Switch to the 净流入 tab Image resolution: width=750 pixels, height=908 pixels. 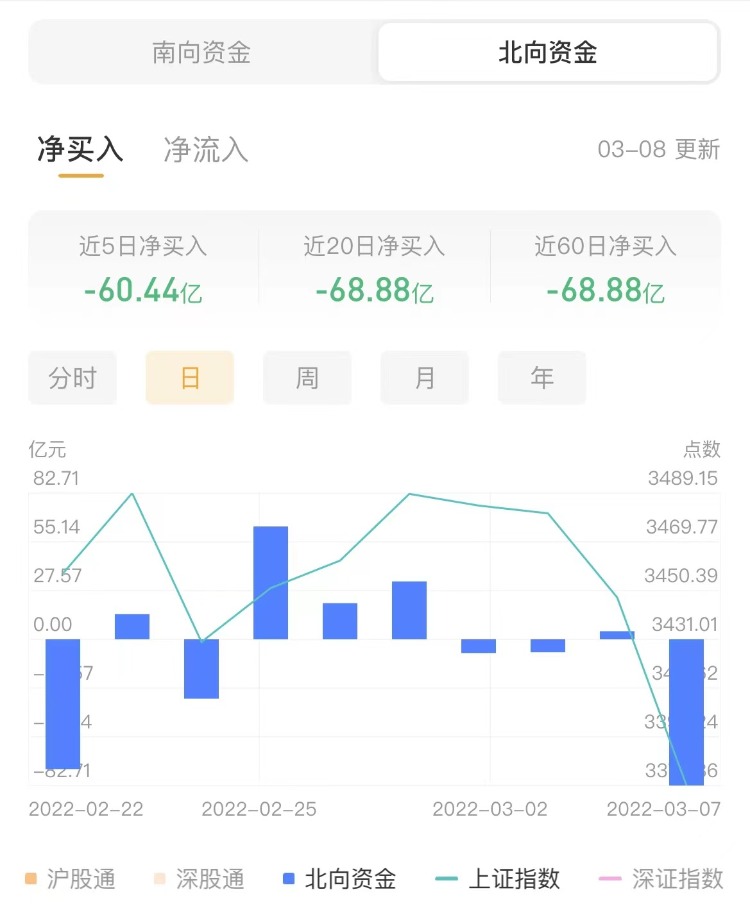pos(206,150)
